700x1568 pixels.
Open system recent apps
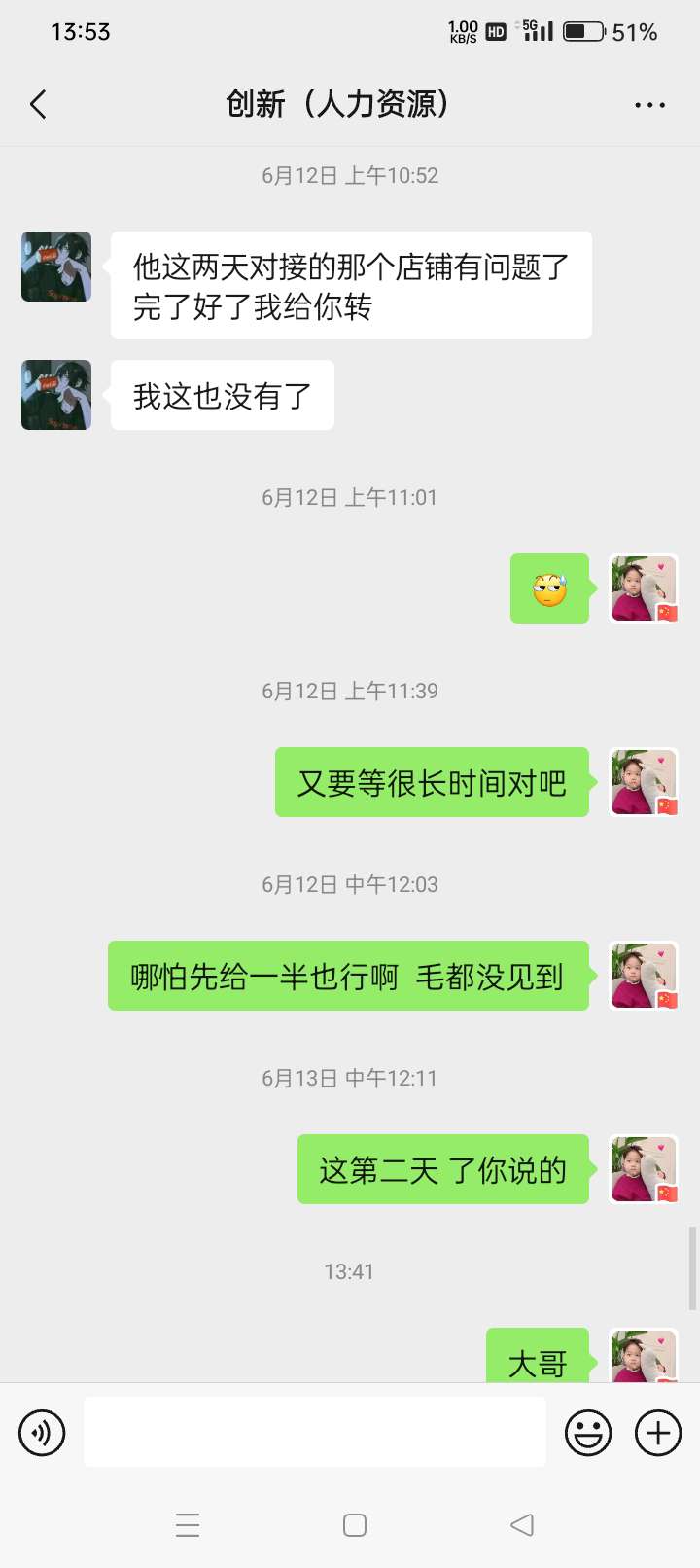pyautogui.click(x=188, y=1525)
